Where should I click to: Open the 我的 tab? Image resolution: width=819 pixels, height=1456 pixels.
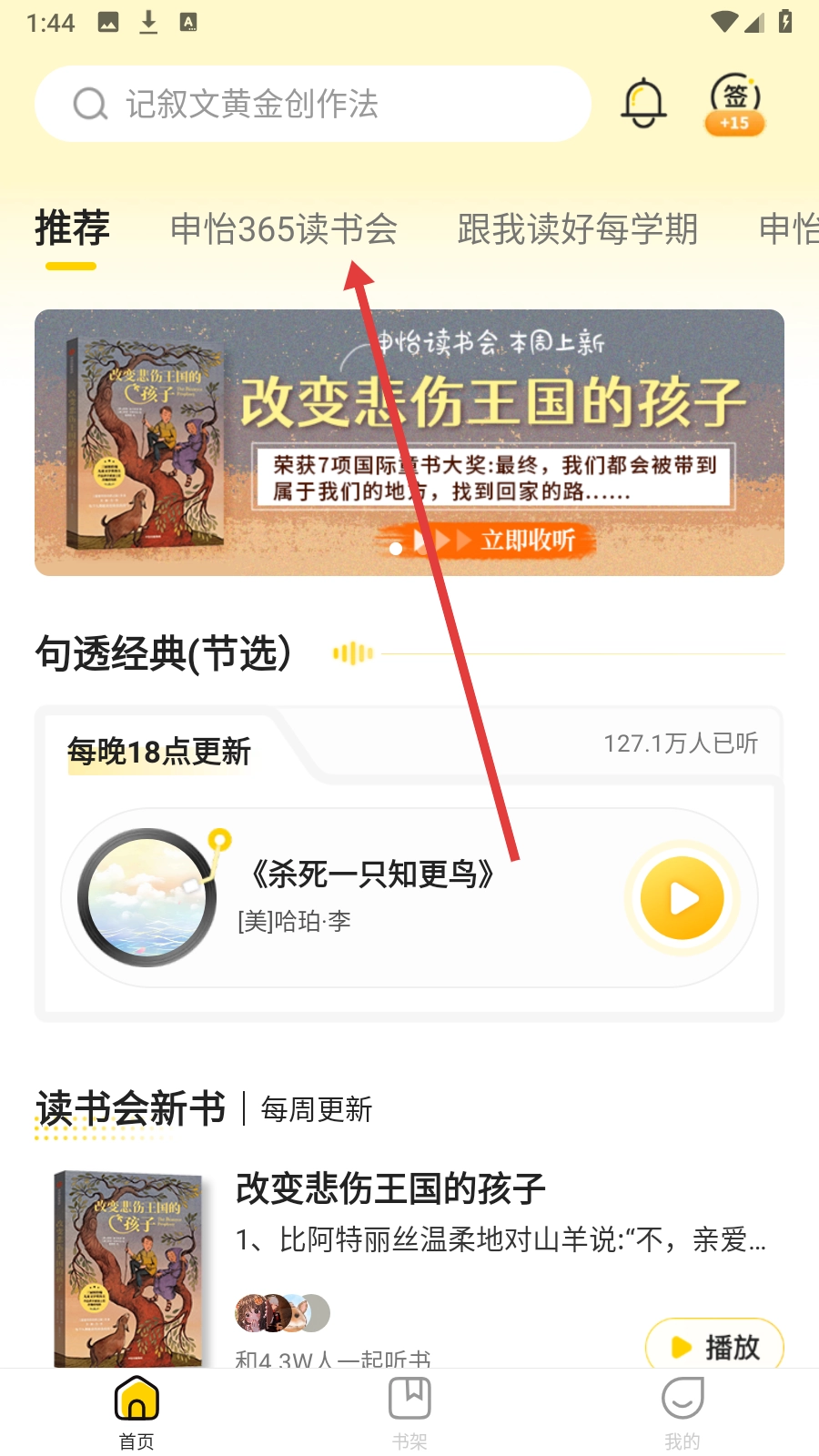[682, 1411]
